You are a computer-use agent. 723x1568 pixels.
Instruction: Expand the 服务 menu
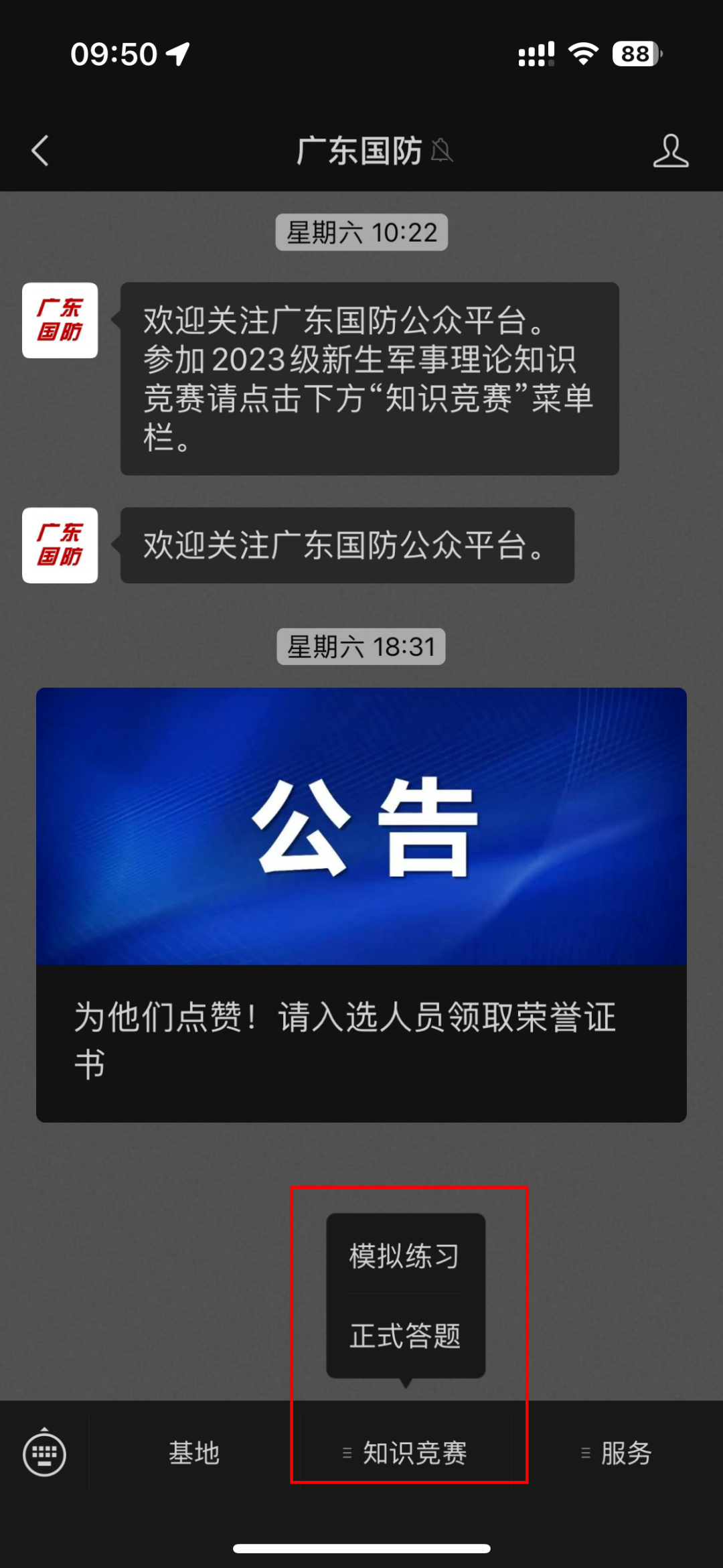pos(617,1453)
